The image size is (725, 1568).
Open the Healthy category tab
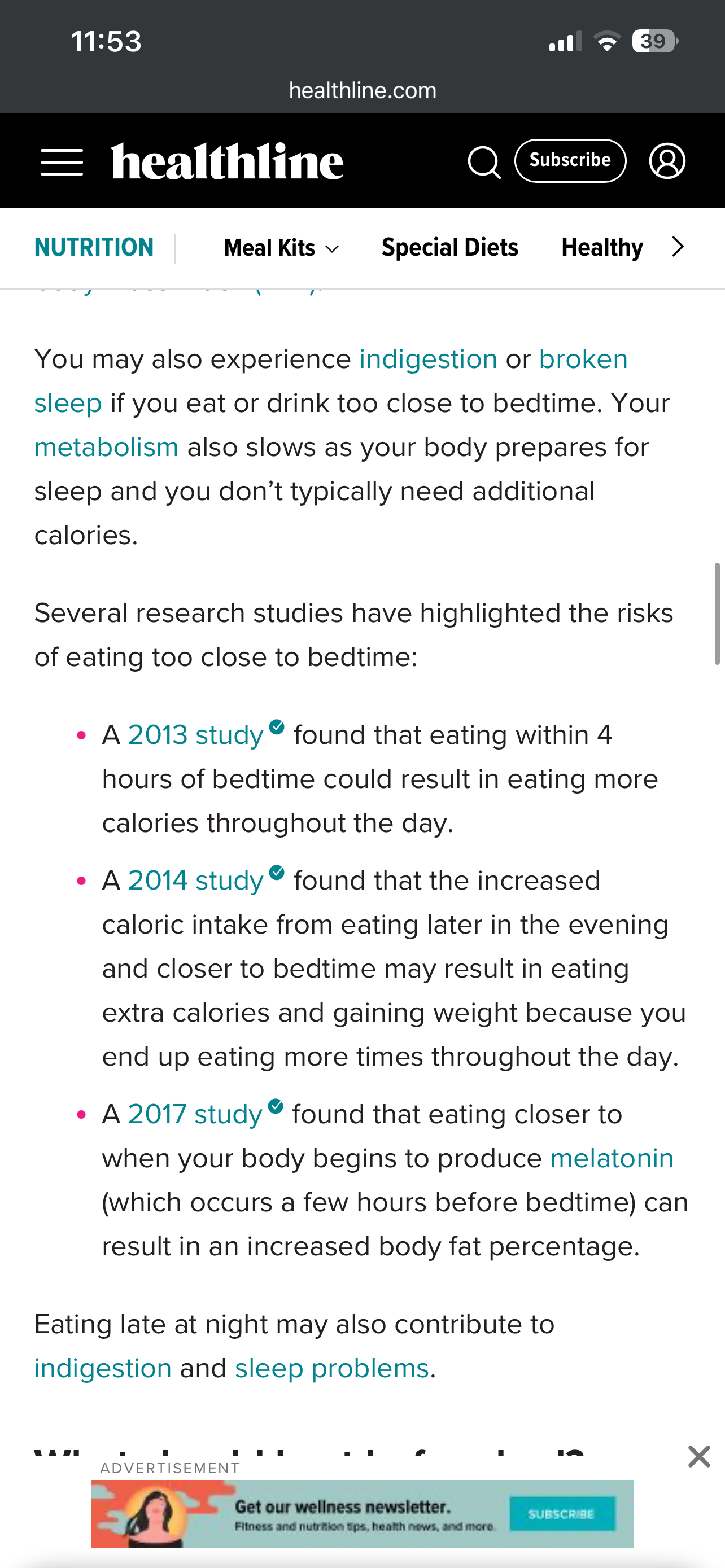coord(602,247)
